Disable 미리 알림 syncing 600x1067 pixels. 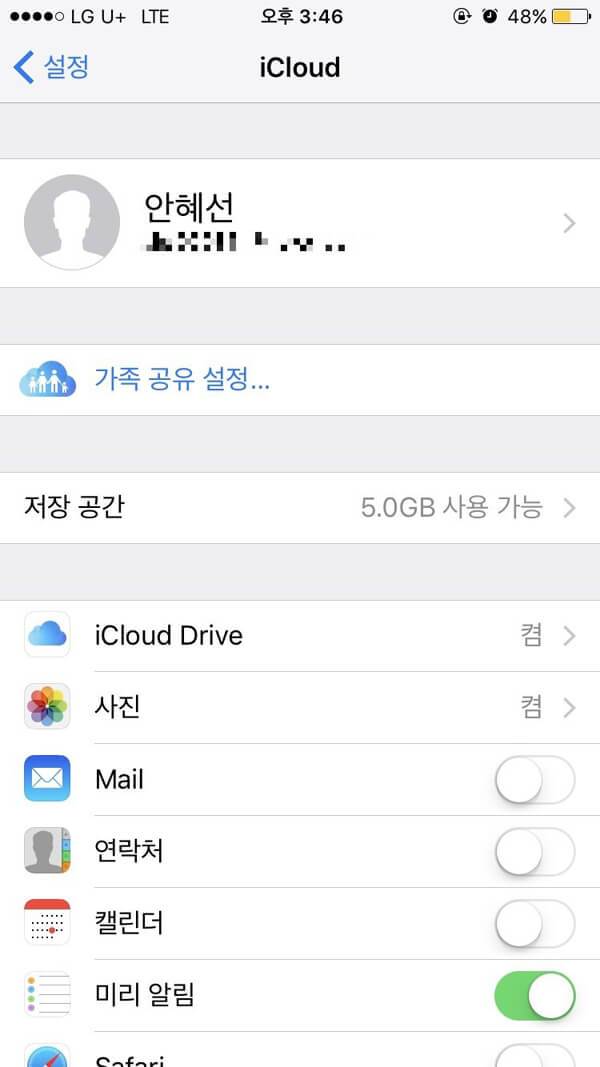pyautogui.click(x=535, y=996)
